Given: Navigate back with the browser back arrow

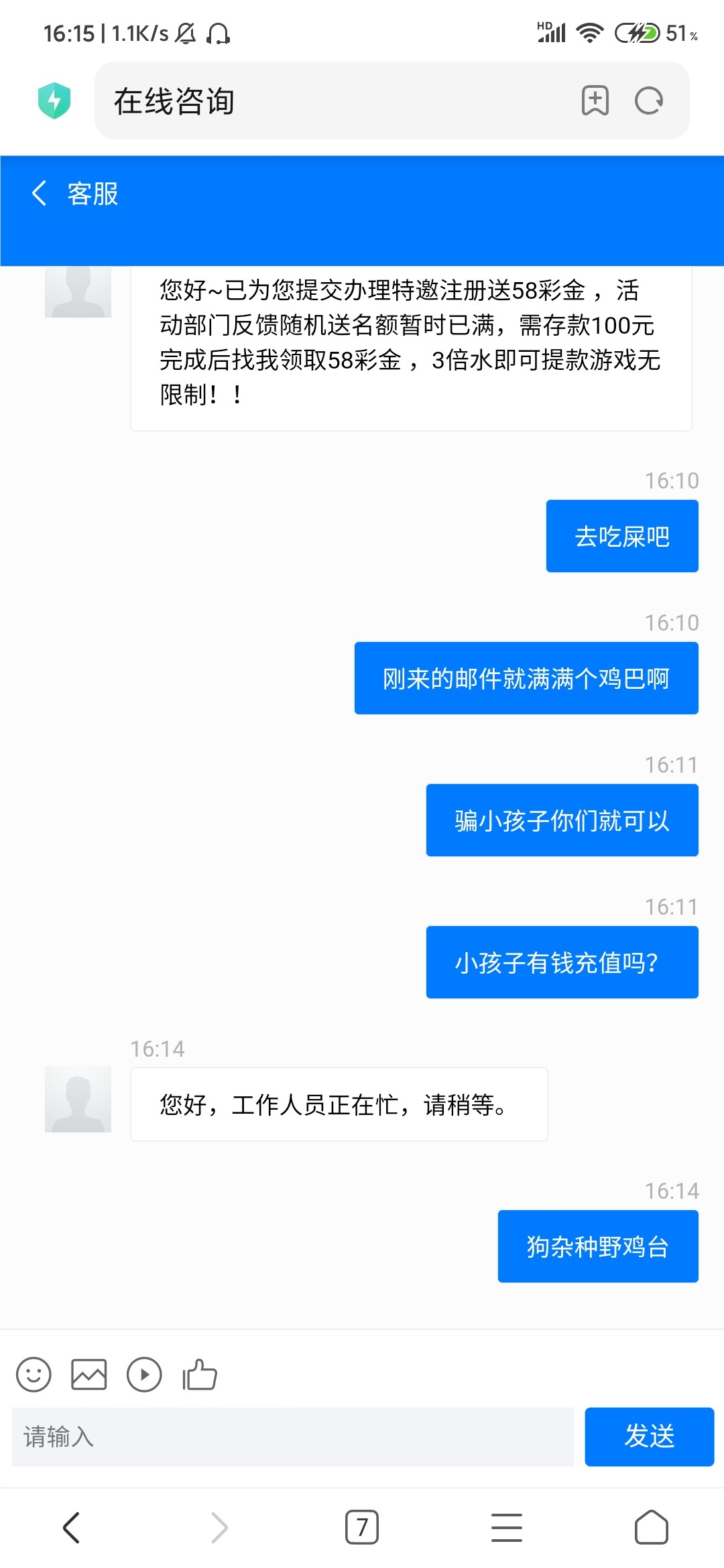Looking at the screenshot, I should pos(72,1528).
